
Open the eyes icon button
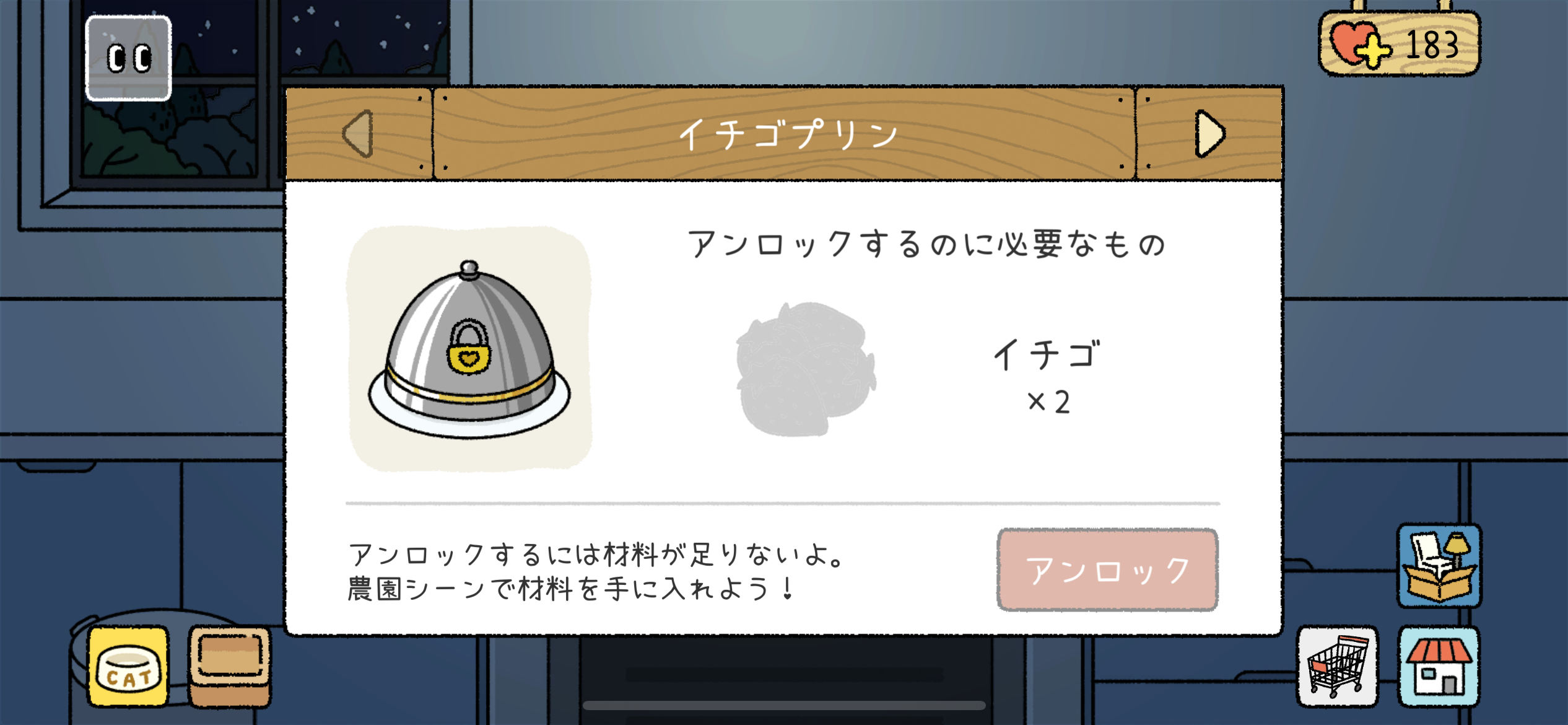tap(128, 58)
